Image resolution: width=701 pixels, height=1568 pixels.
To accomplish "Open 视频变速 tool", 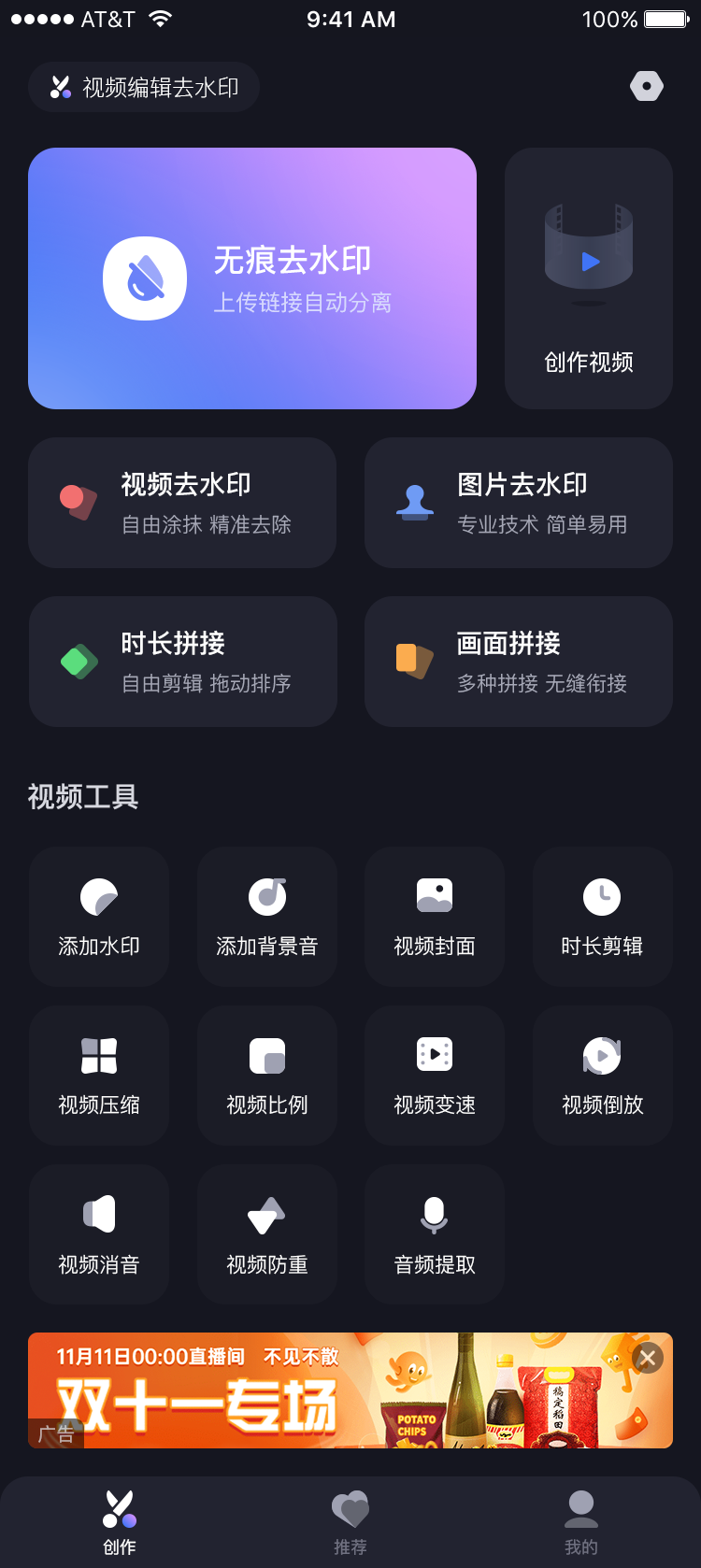I will click(435, 1076).
